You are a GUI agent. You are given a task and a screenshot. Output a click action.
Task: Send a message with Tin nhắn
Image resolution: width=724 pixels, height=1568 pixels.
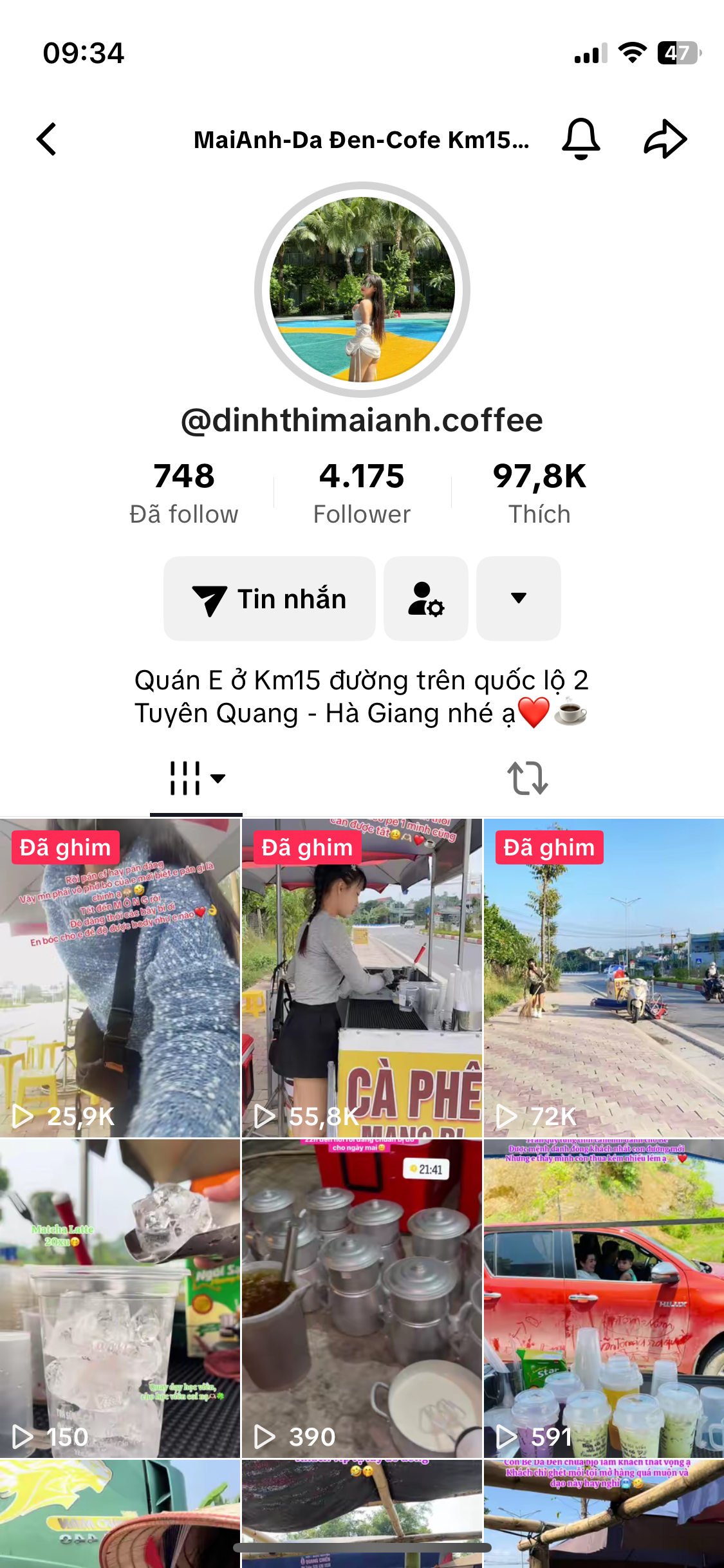270,599
